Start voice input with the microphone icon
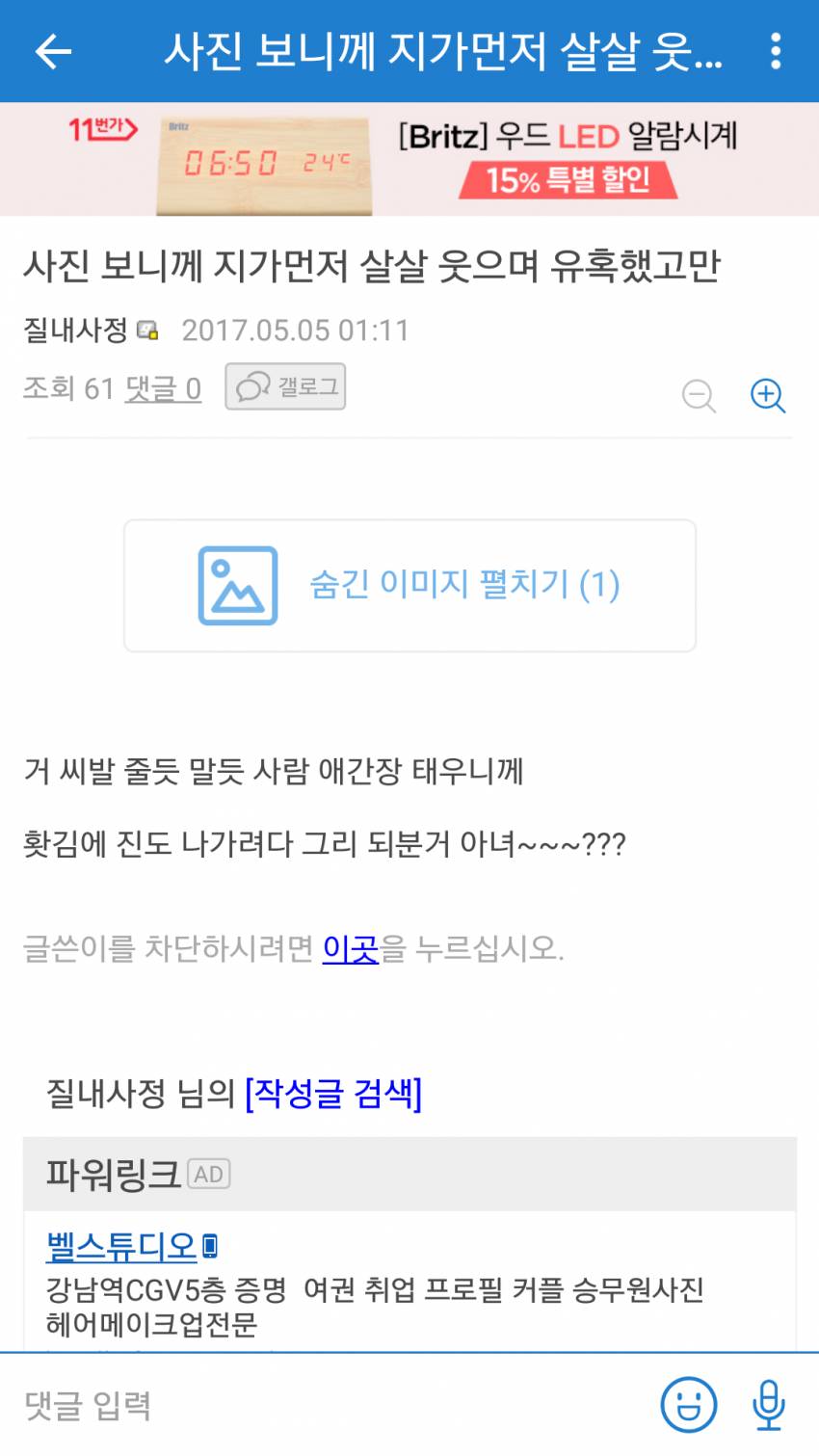This screenshot has height=1456, width=819. pos(770,1405)
